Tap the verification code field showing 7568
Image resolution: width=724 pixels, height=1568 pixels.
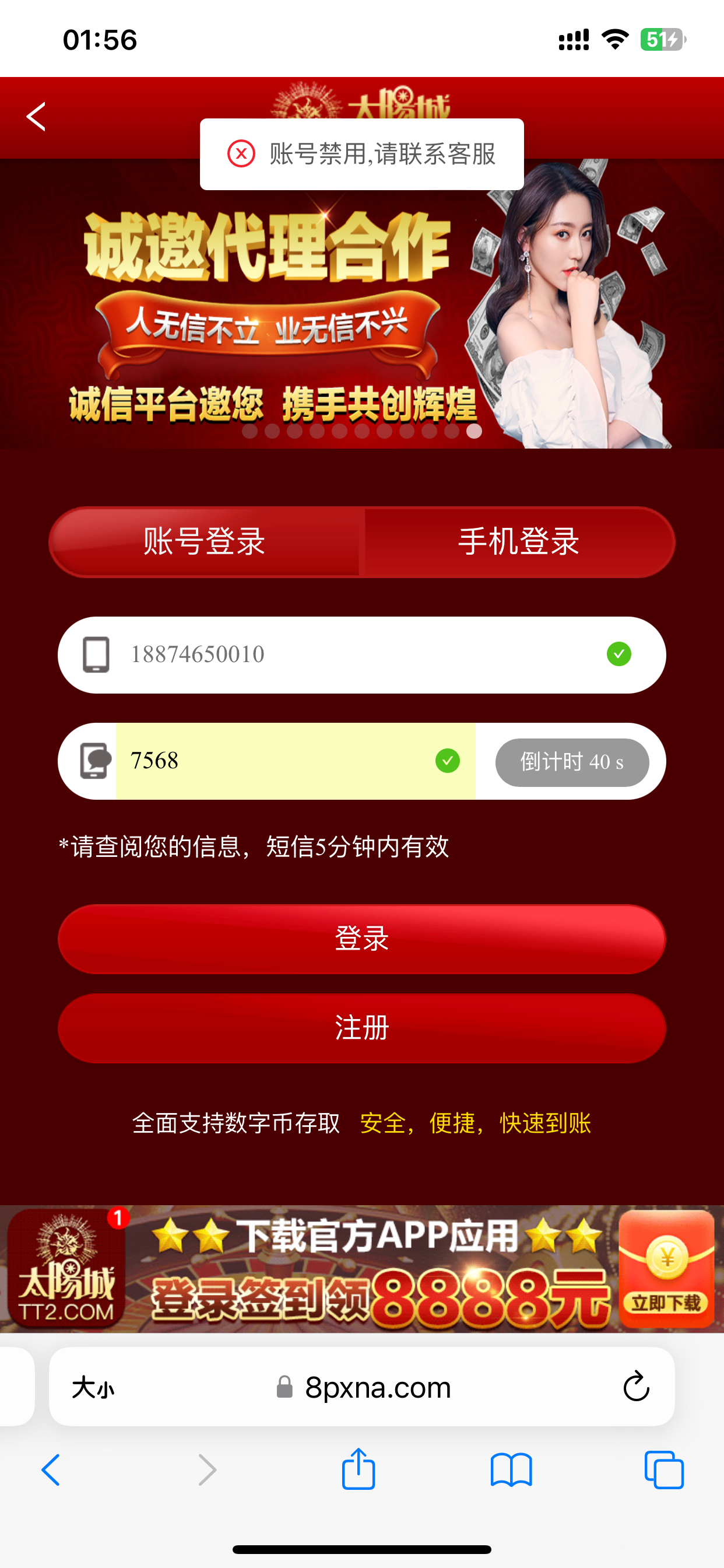(x=280, y=761)
